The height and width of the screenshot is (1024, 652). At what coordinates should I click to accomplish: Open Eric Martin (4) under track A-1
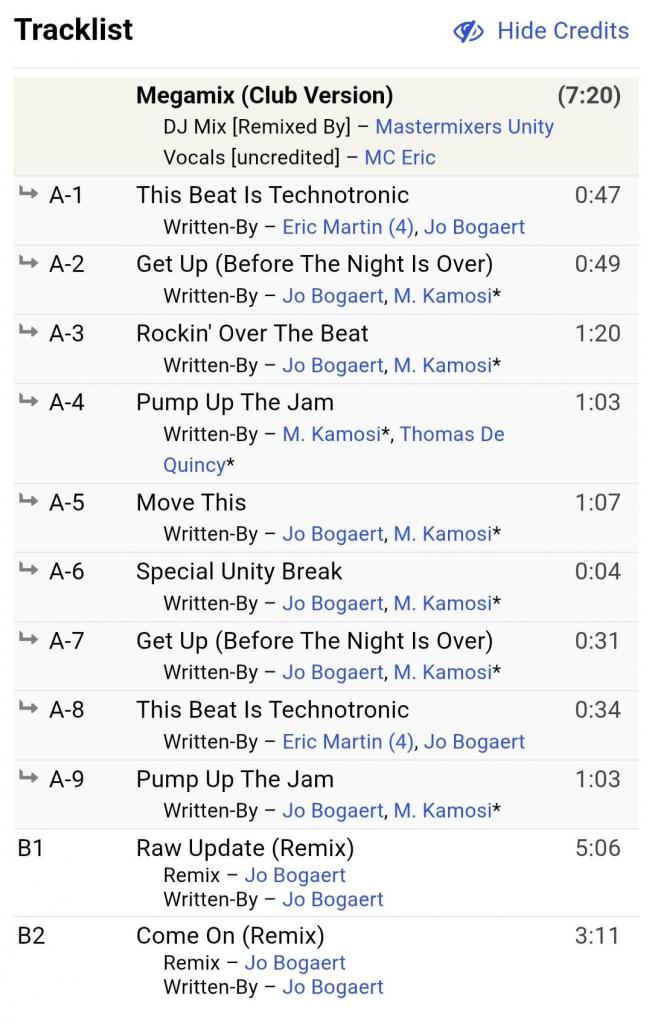(348, 227)
